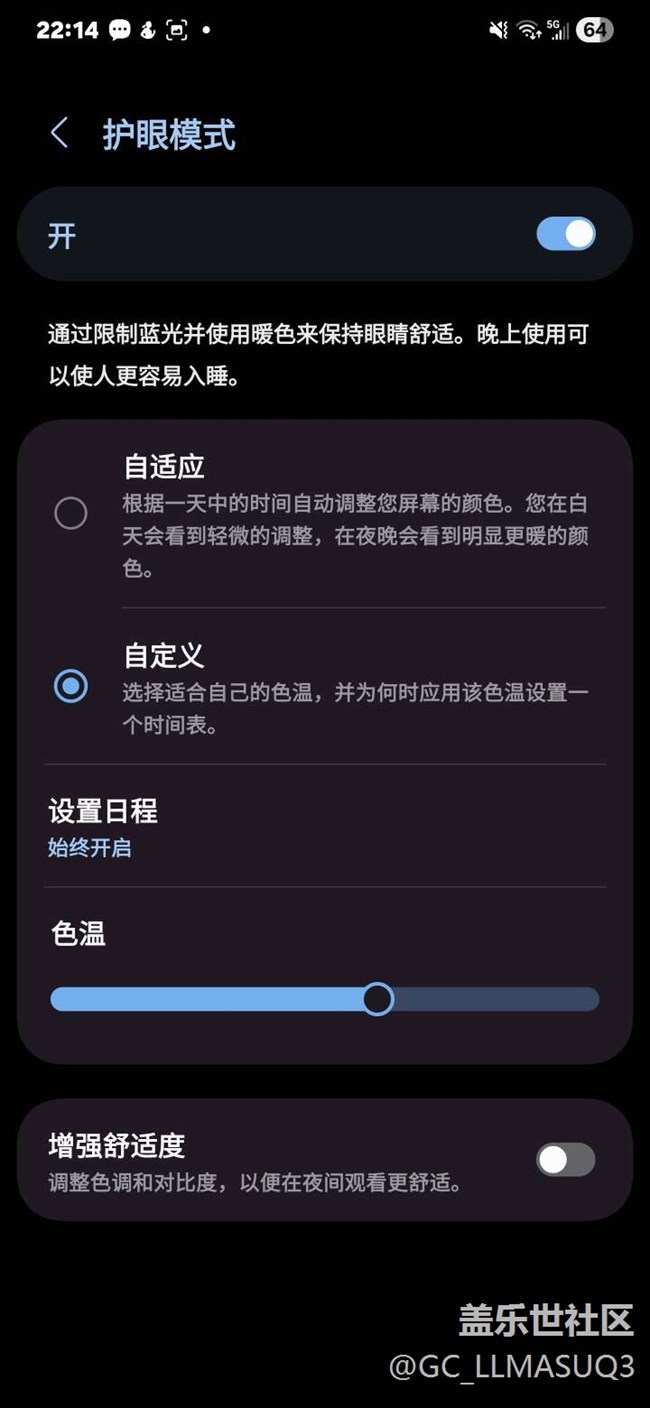The height and width of the screenshot is (1408, 650).
Task: Go back from 护眼模式 screen
Action: point(60,134)
